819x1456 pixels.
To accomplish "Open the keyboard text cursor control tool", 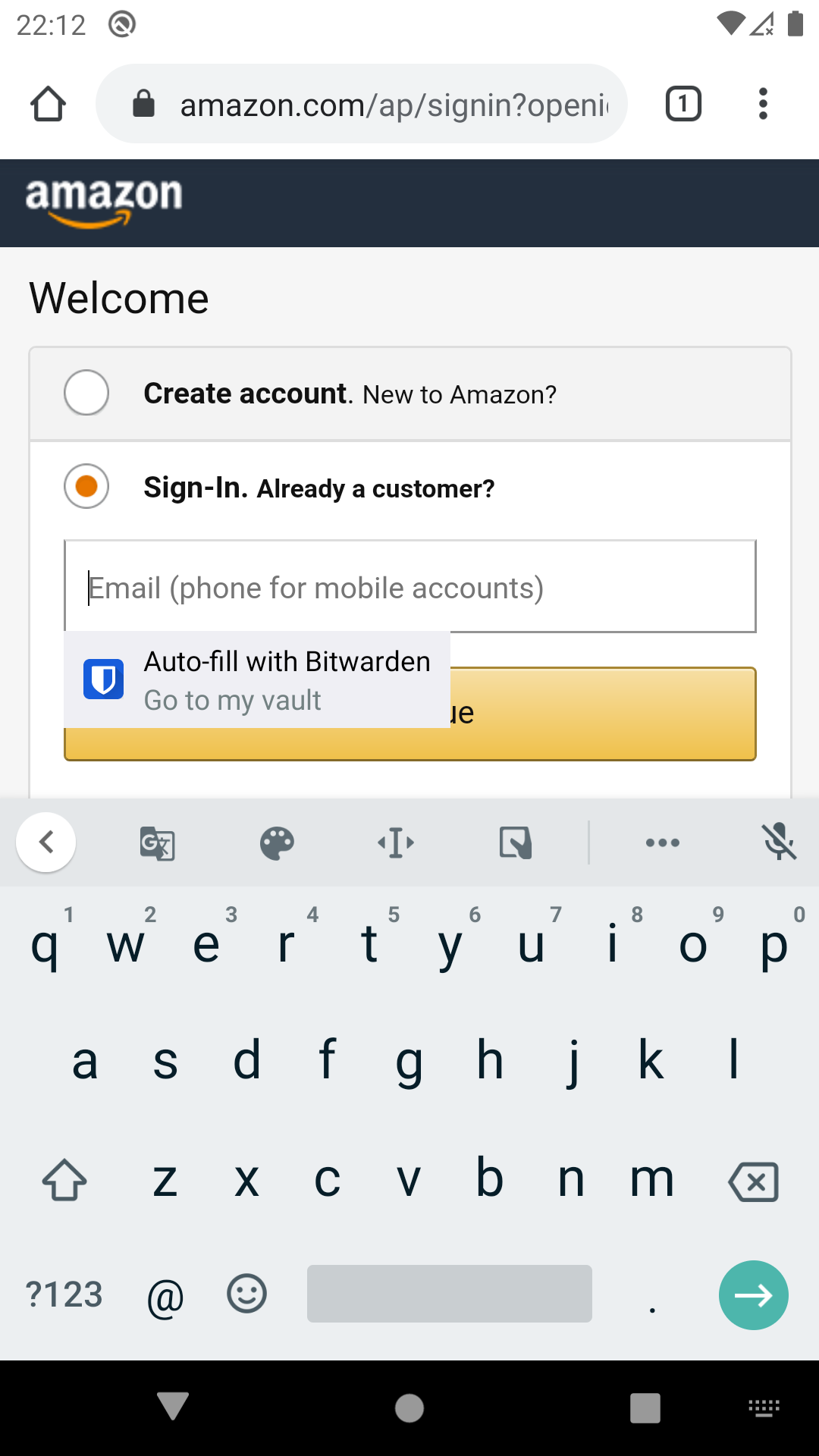I will point(396,843).
